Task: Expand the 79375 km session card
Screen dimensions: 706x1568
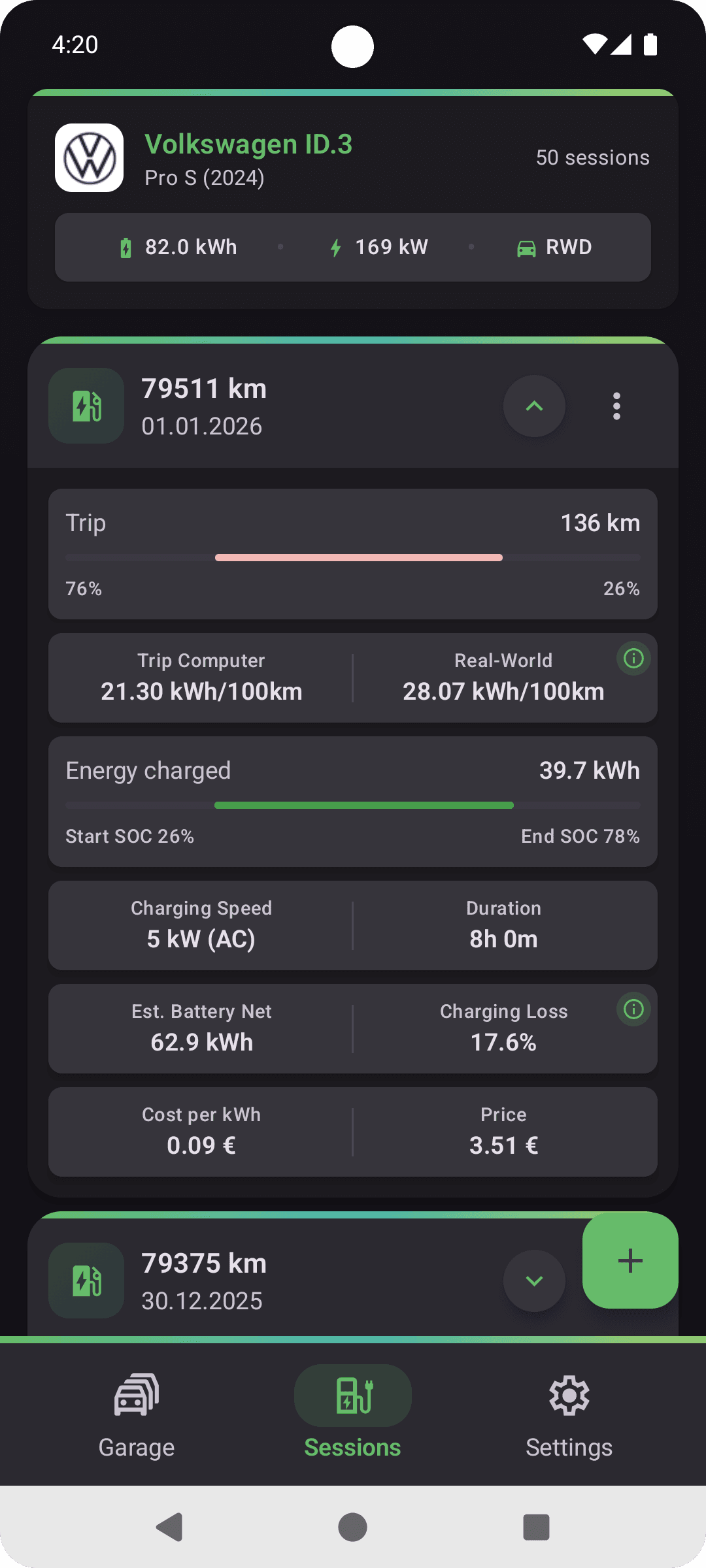Action: [x=534, y=1281]
